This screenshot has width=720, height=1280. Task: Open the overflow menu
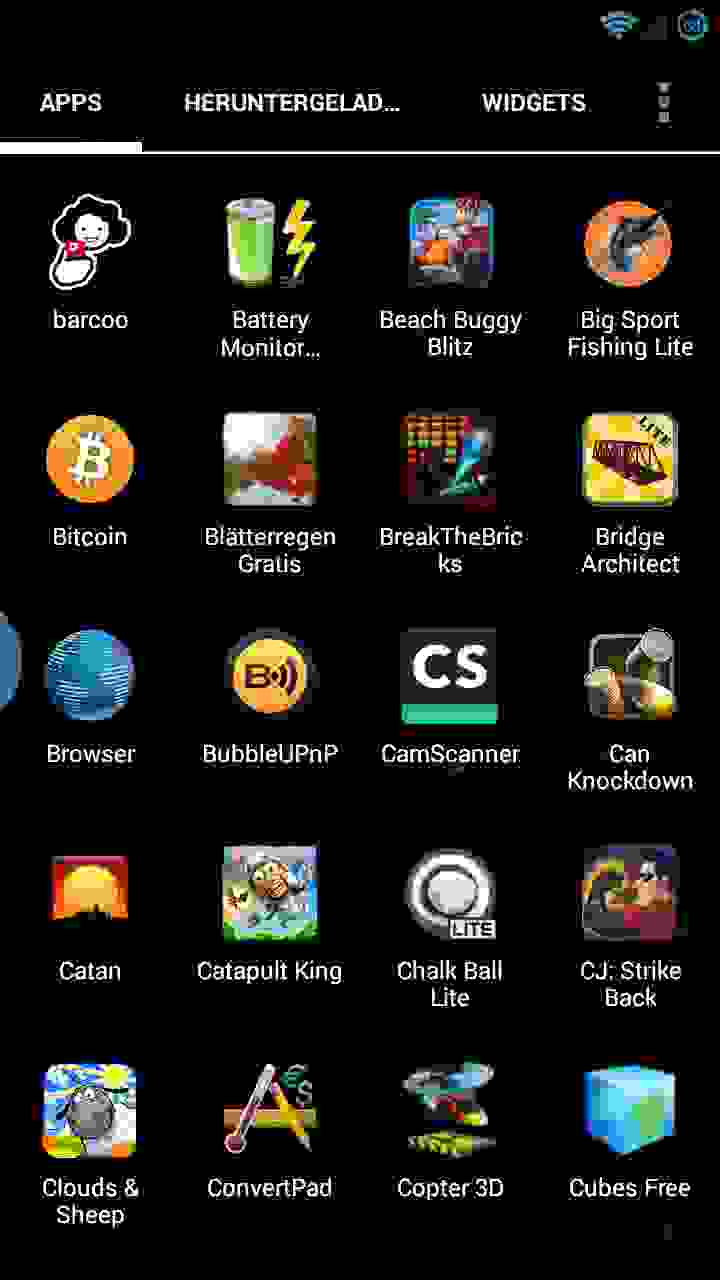[x=664, y=103]
